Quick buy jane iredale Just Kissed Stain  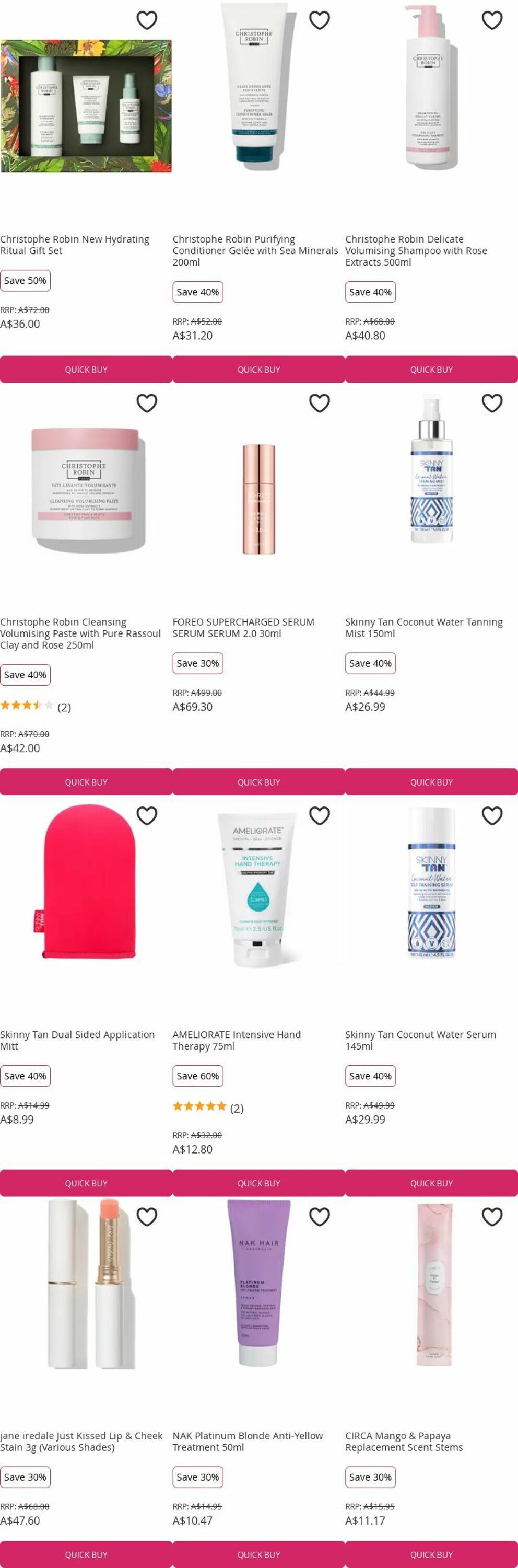(x=86, y=1554)
